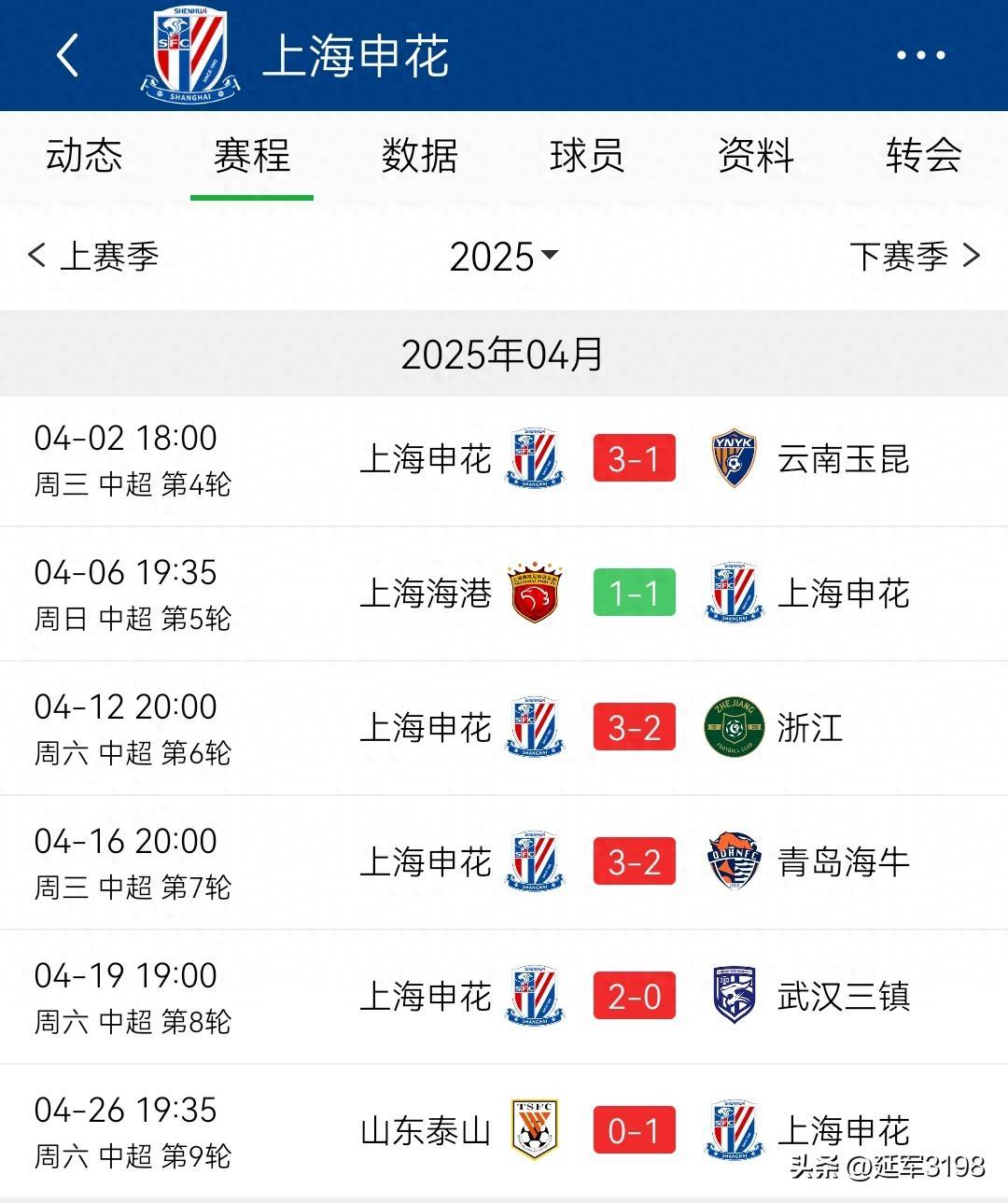This screenshot has width=1008, height=1203.
Task: Open the 上海申花 vs 浙江 match
Action: (634, 728)
